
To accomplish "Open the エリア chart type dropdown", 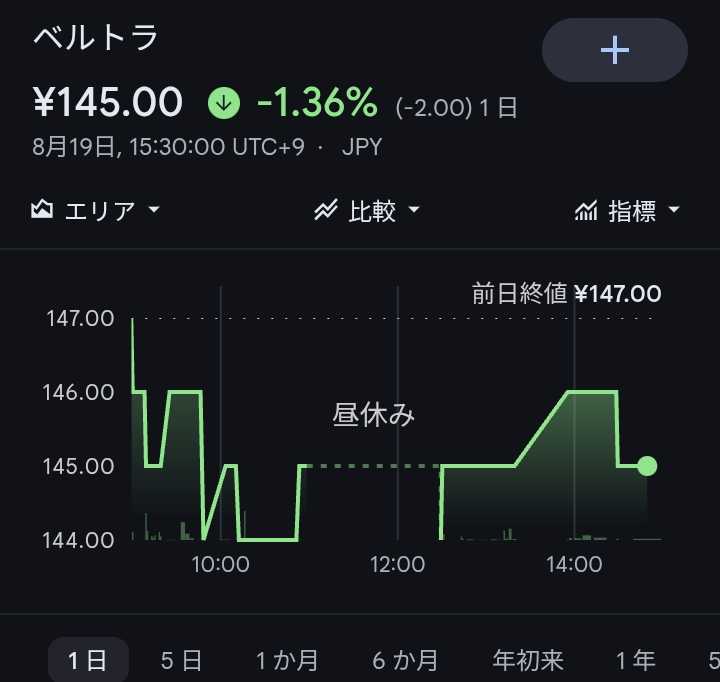I will 95,211.
